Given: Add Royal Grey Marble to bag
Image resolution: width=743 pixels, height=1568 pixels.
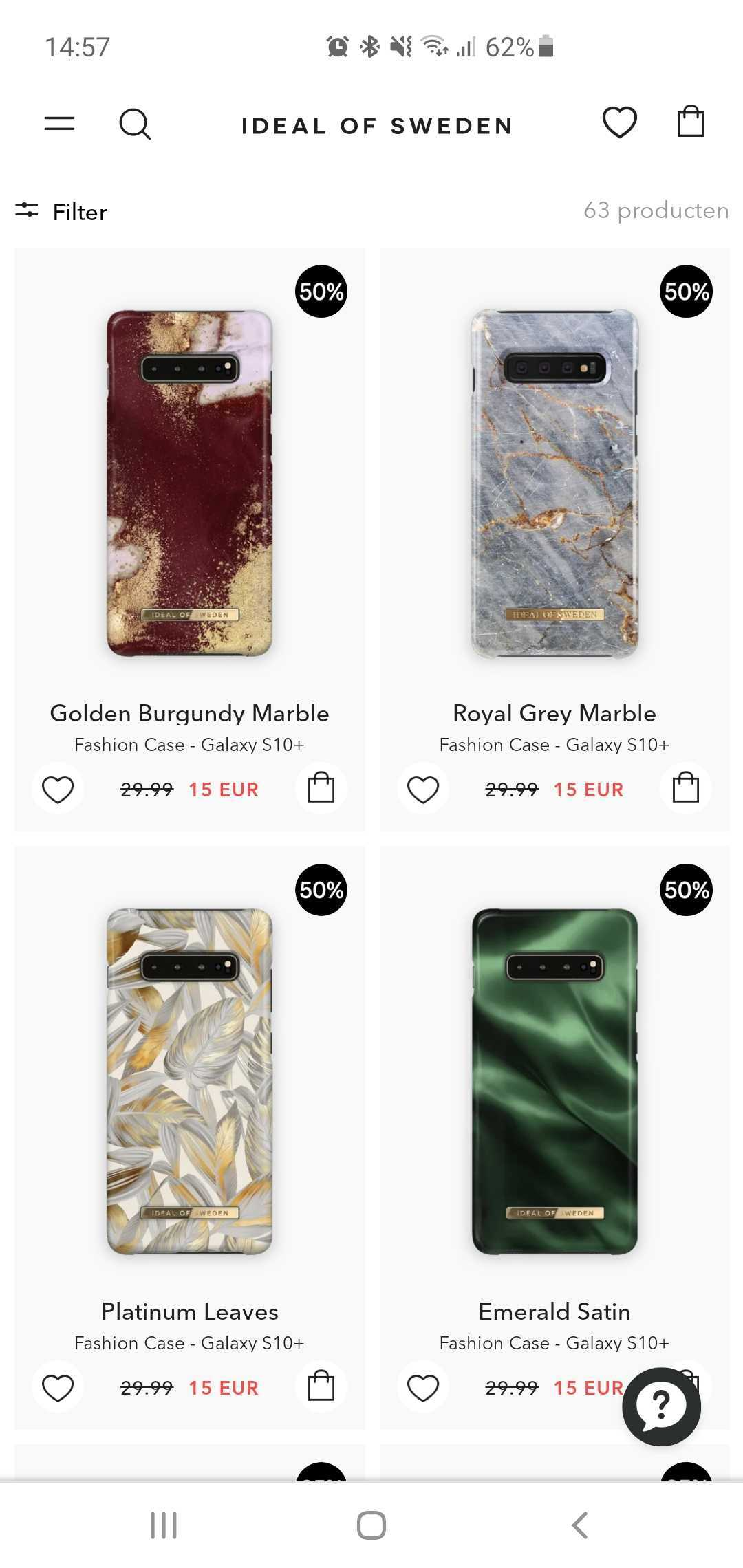Looking at the screenshot, I should [x=685, y=788].
